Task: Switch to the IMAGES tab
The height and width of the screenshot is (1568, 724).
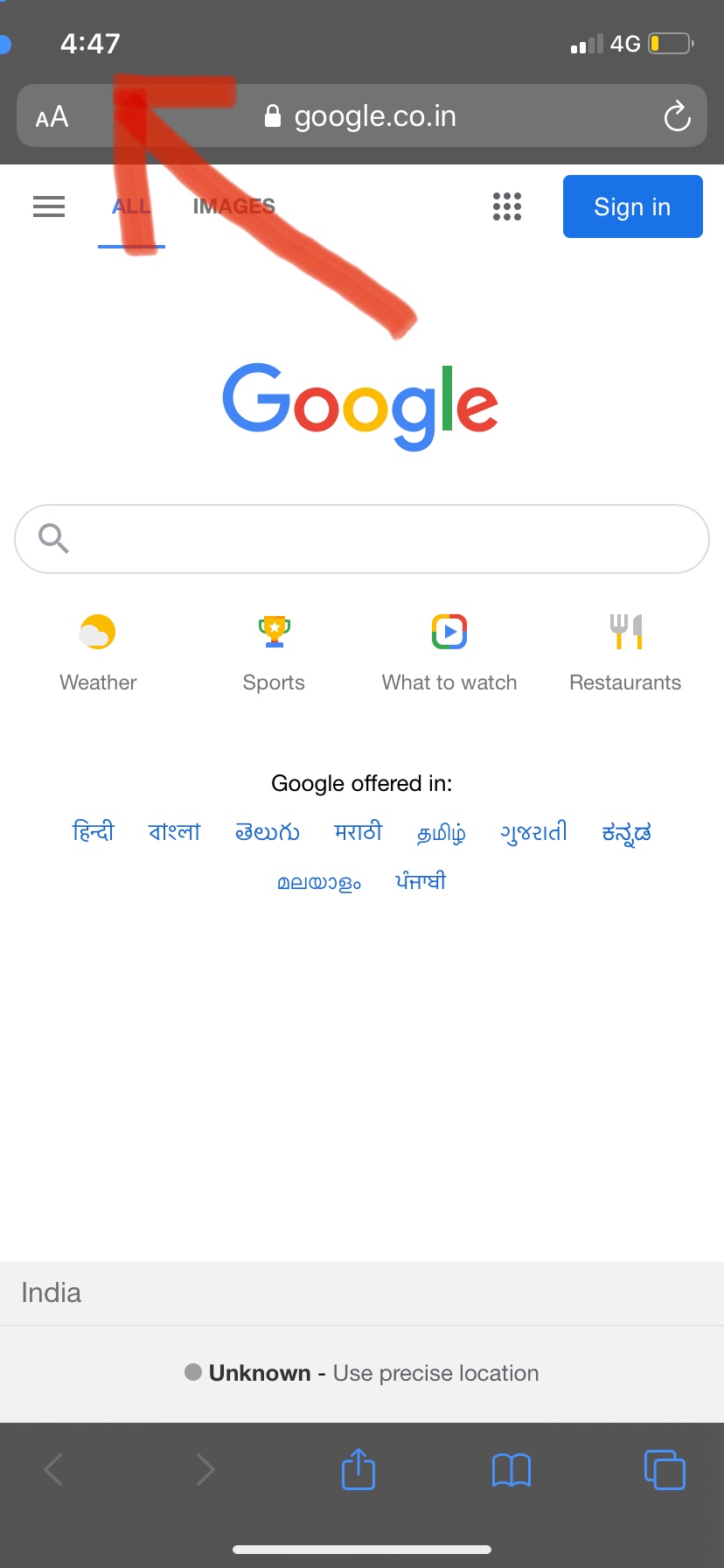Action: [x=234, y=206]
